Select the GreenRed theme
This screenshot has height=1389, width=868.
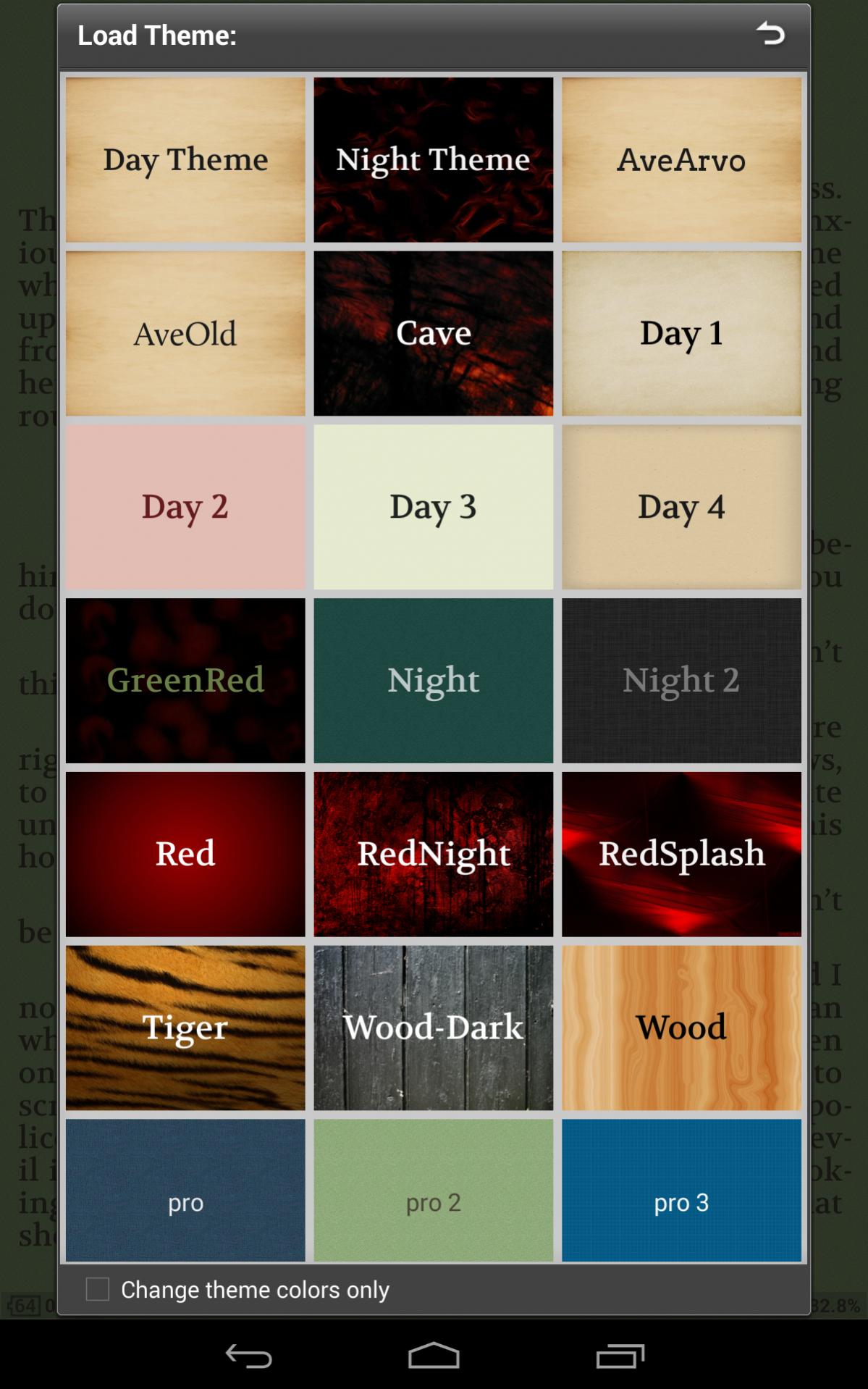point(185,681)
